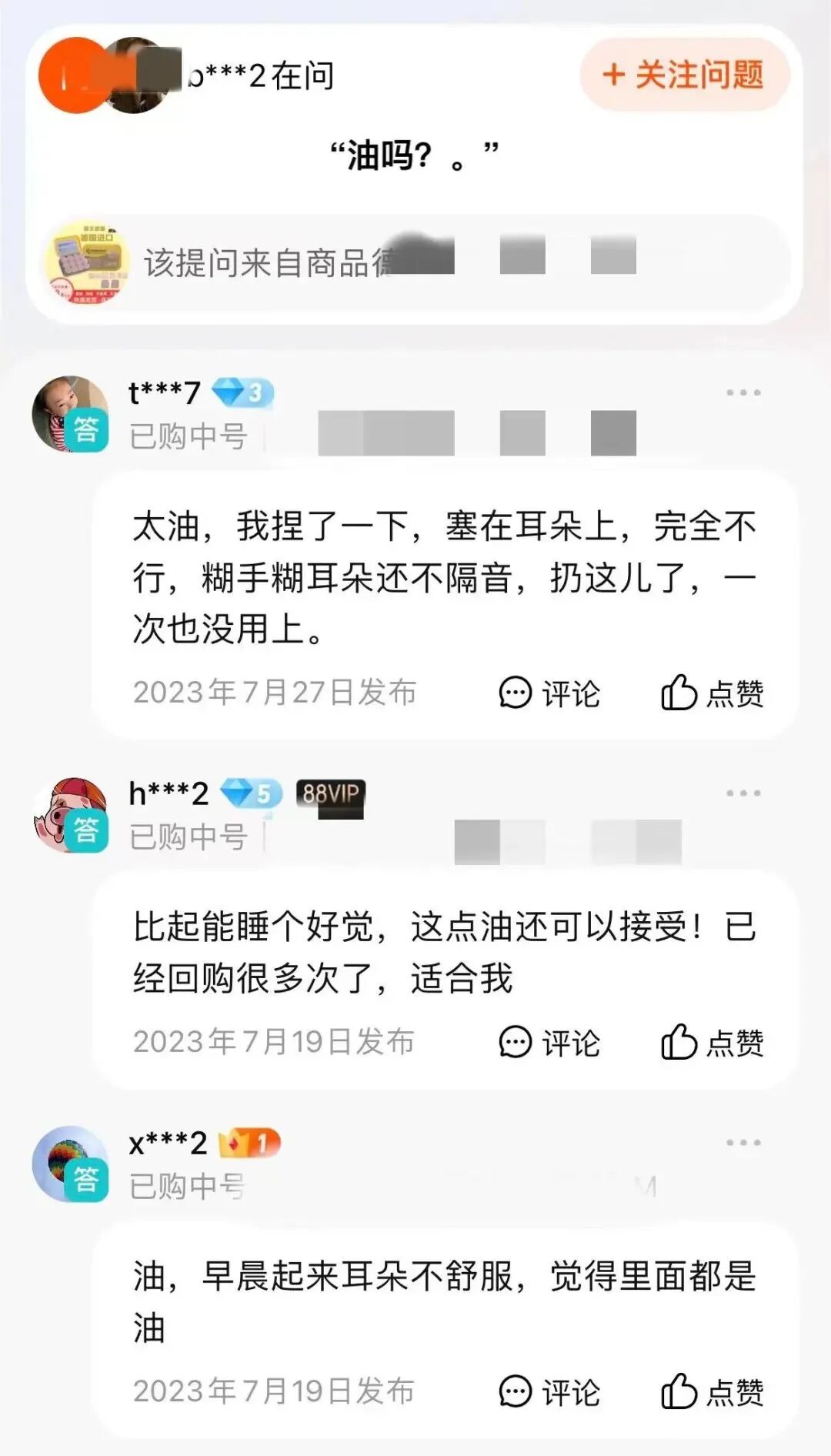This screenshot has height=1456, width=831.
Task: Like h***2's answer about repurchasing
Action: (712, 1043)
